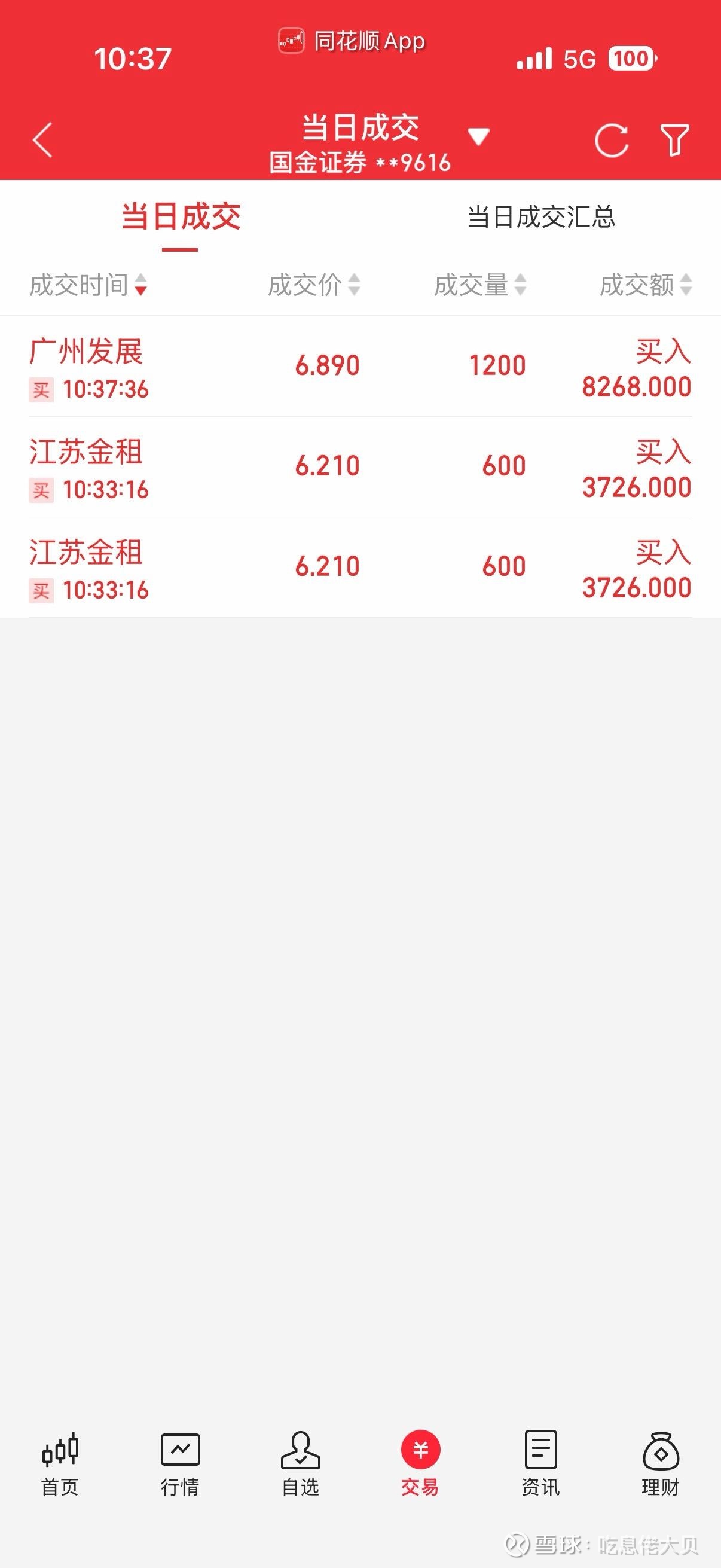Go to the 首页 tab
721x1568 pixels.
pos(60,1464)
